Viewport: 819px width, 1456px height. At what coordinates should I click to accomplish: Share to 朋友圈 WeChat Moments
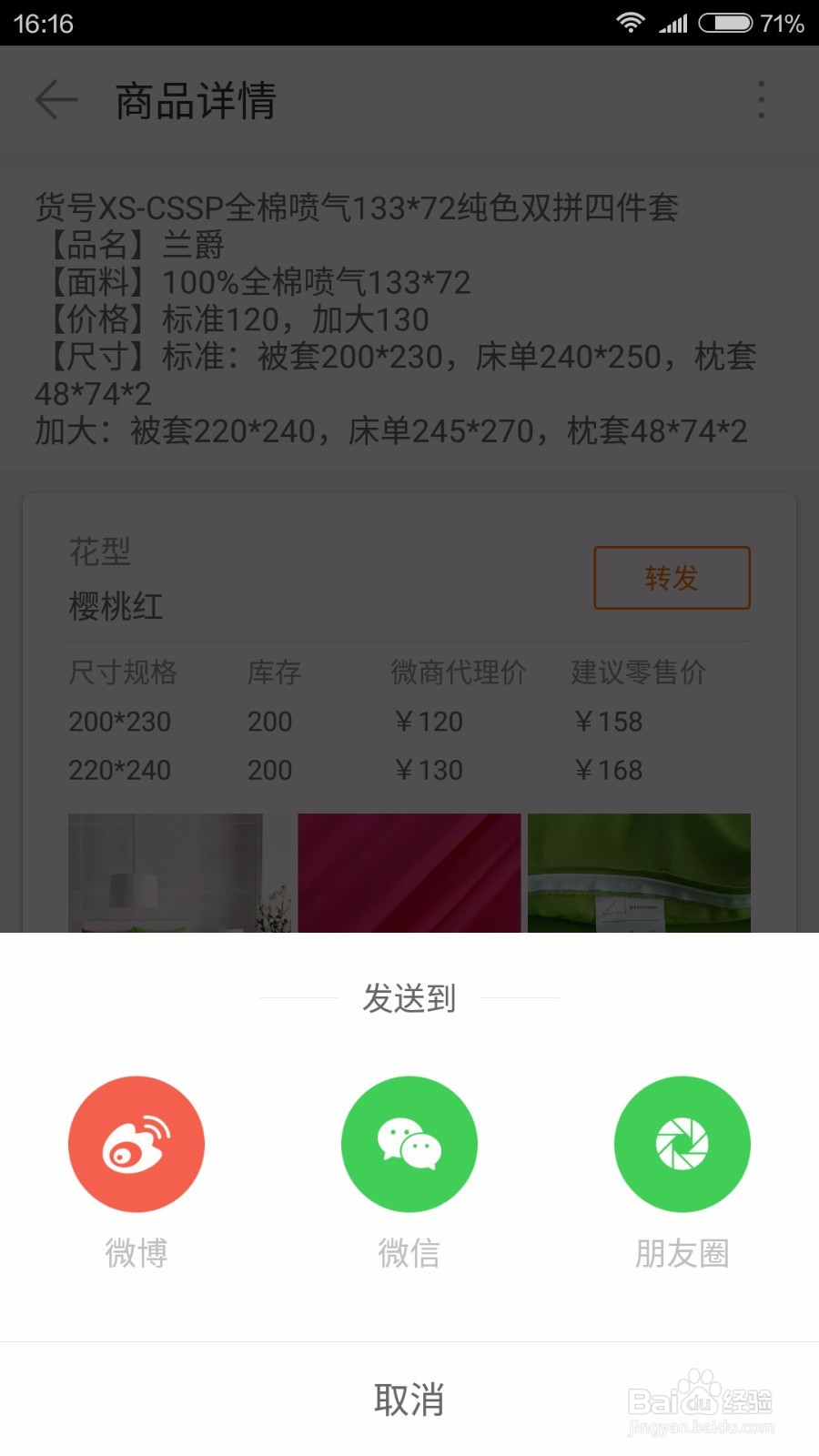point(682,1143)
